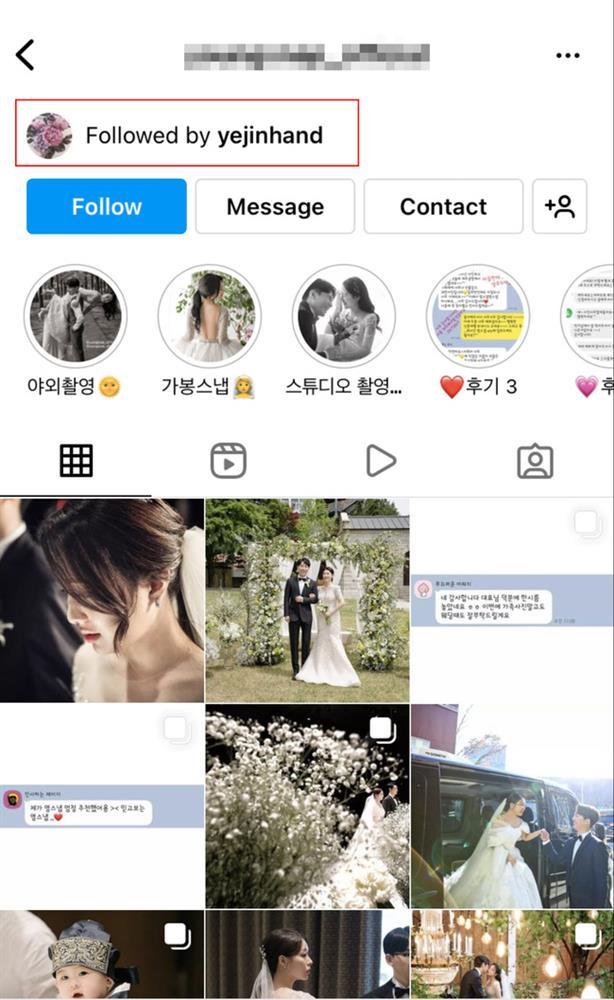The height and width of the screenshot is (1000, 614).
Task: Switch to the posts grid tab
Action: click(76, 460)
